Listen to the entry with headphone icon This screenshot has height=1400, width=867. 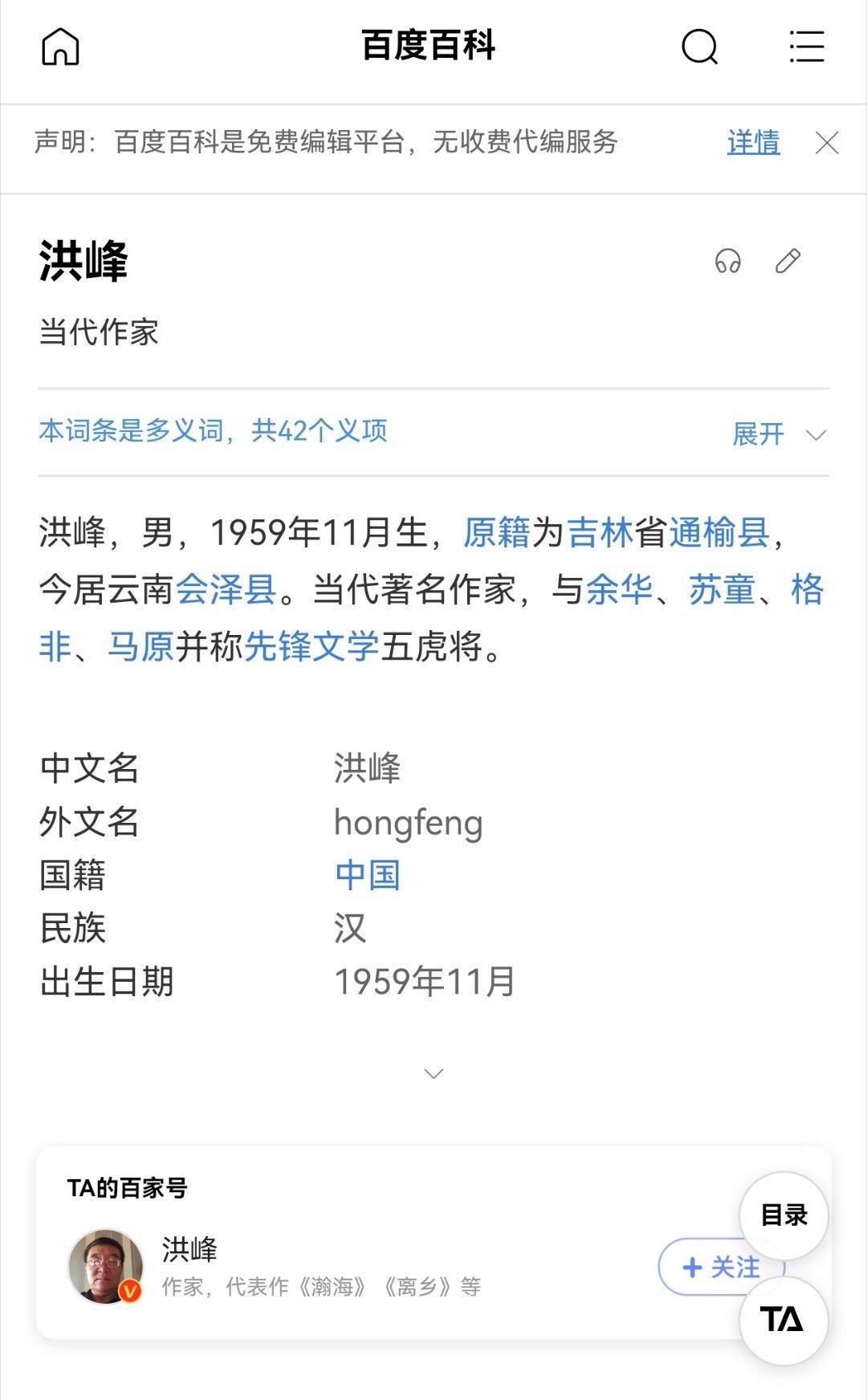[727, 261]
